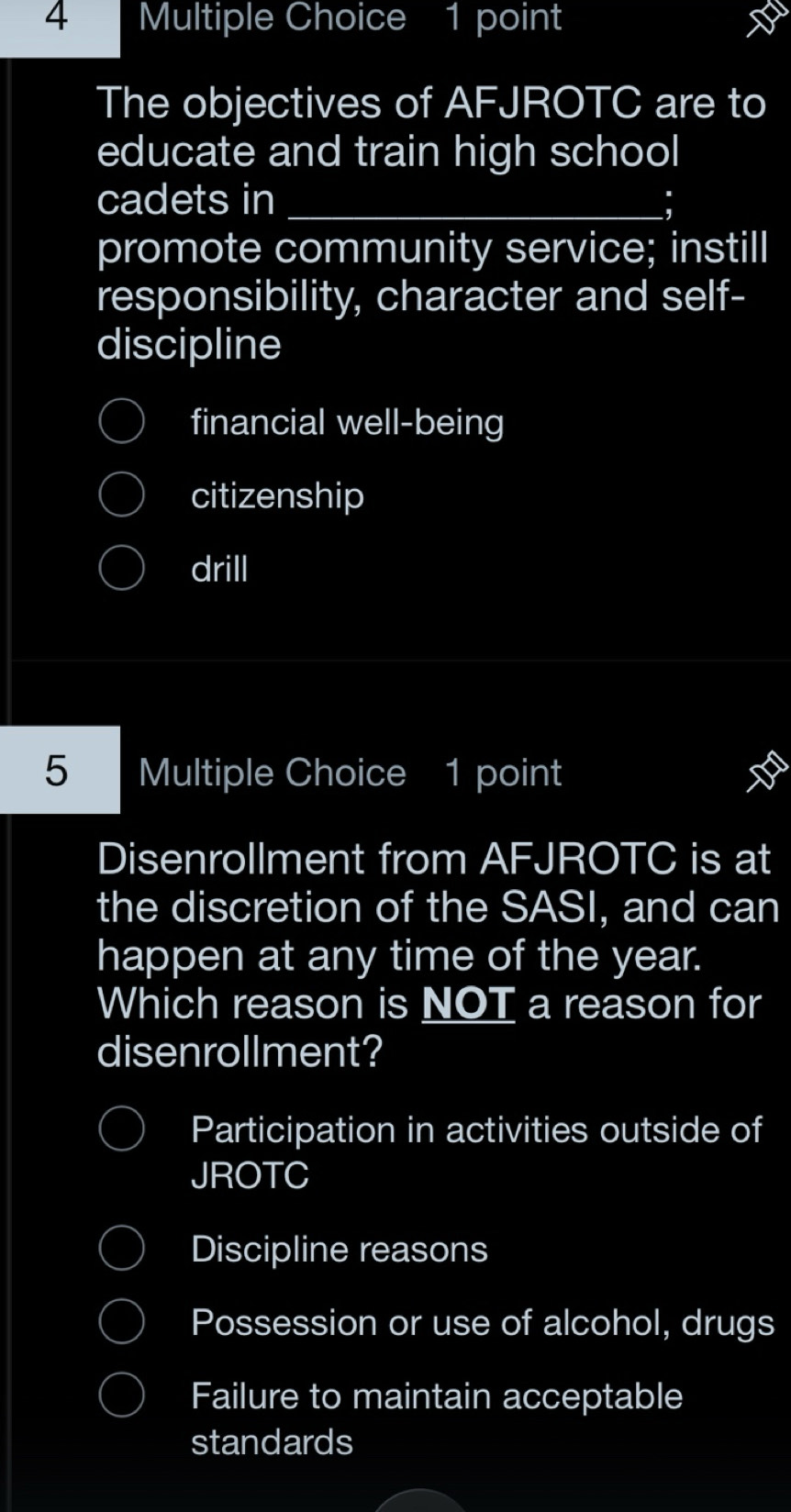
Task: Pin question 4 with the pushpin icon
Action: [767, 18]
